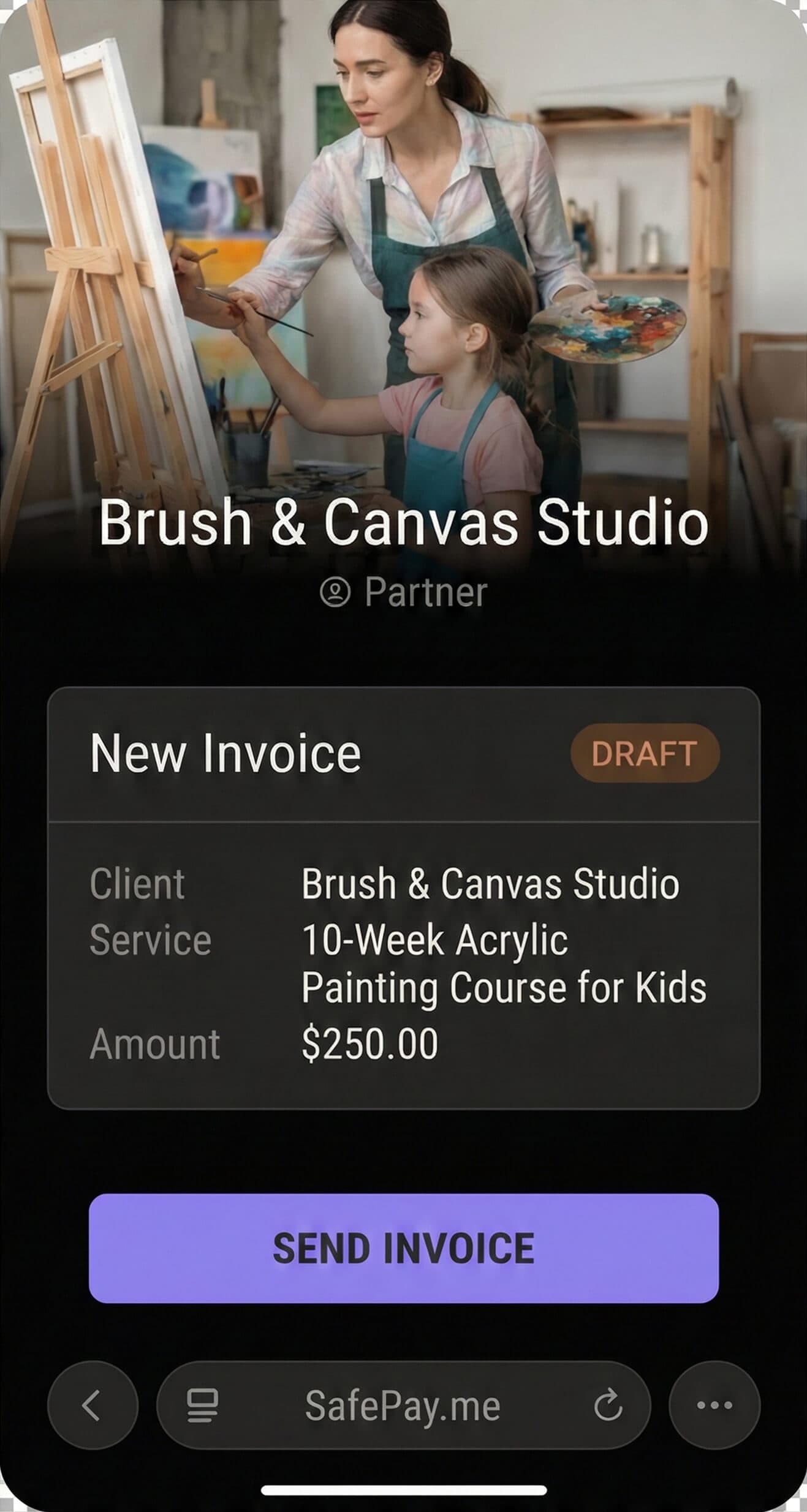Go back in the browser
This screenshot has width=807, height=1512.
point(93,1405)
